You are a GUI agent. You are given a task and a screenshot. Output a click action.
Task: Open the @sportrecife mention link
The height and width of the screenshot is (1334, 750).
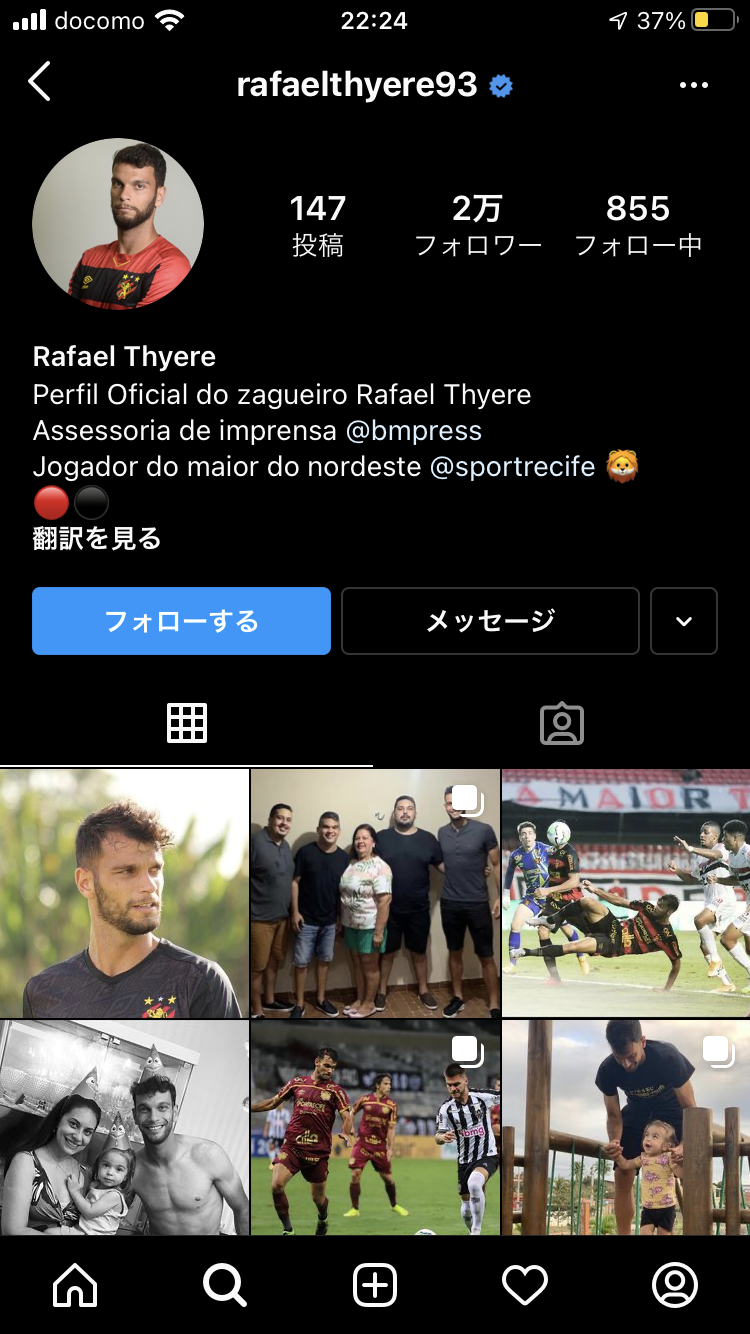(512, 466)
